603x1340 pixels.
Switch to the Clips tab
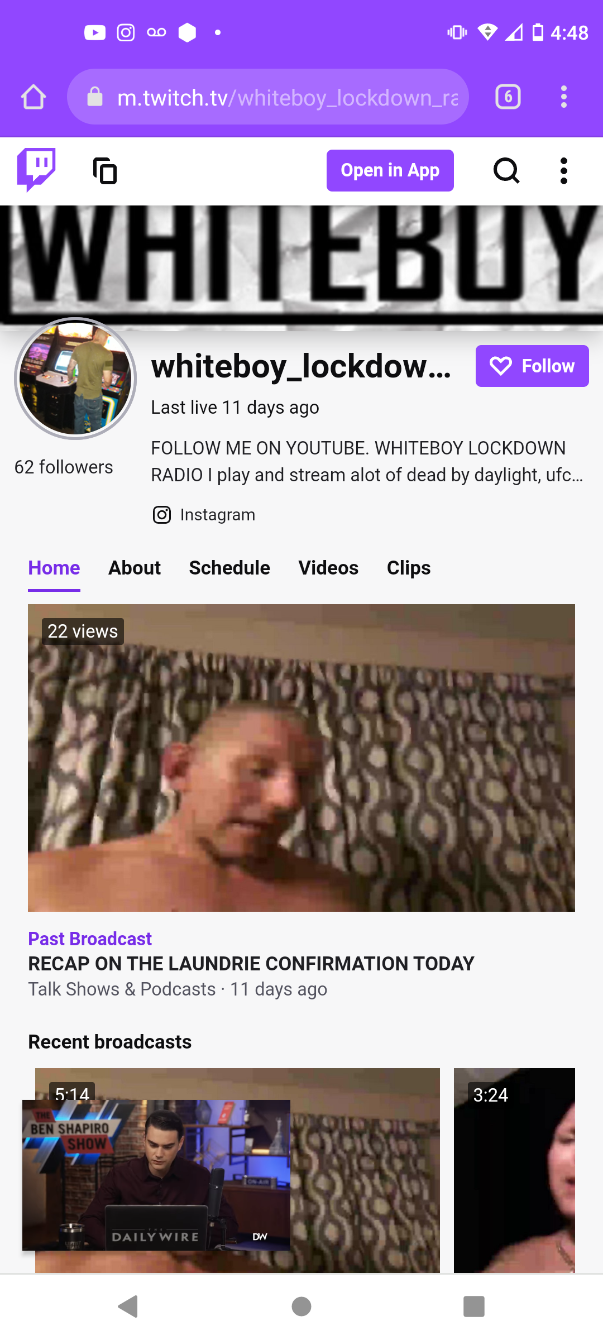[408, 568]
